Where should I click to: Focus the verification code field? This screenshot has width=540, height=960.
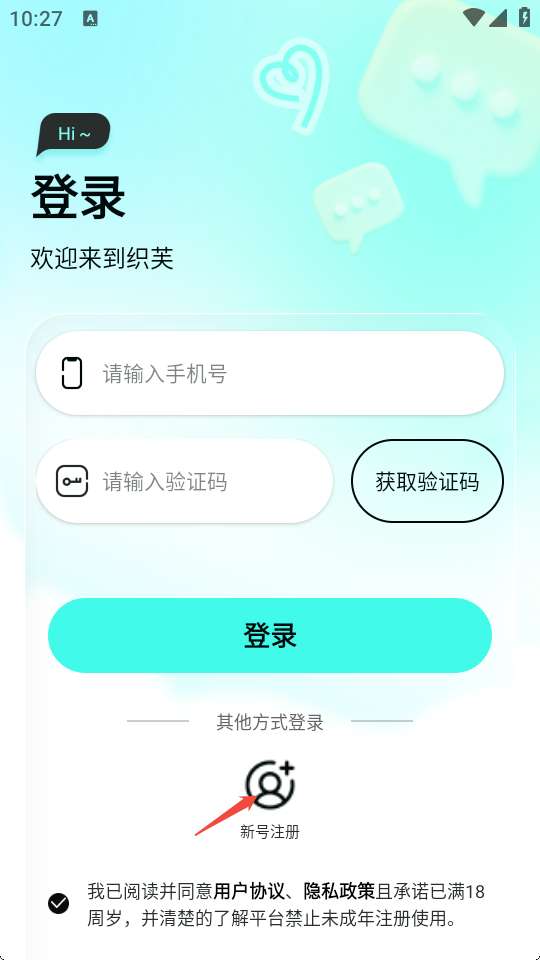(x=184, y=481)
